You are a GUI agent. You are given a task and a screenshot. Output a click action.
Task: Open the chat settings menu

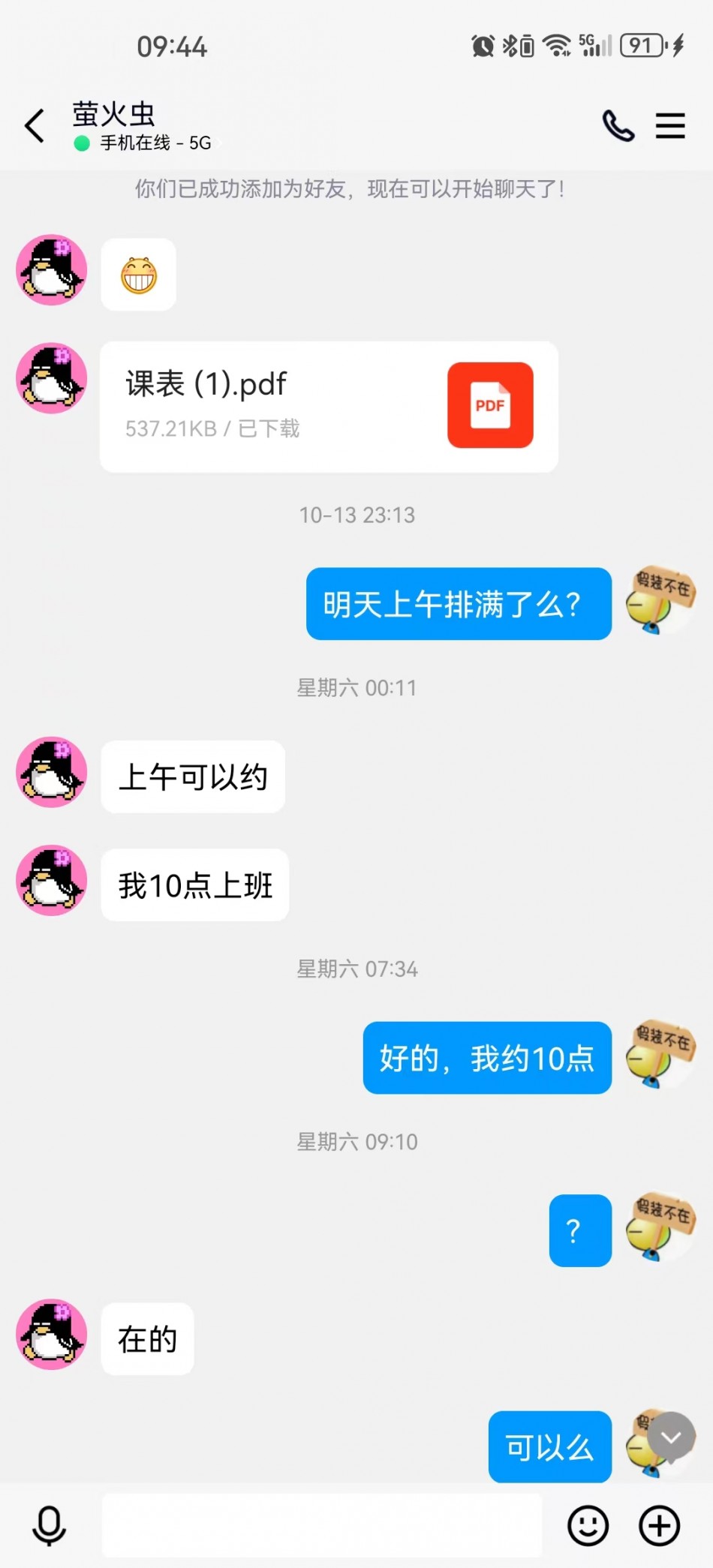670,126
